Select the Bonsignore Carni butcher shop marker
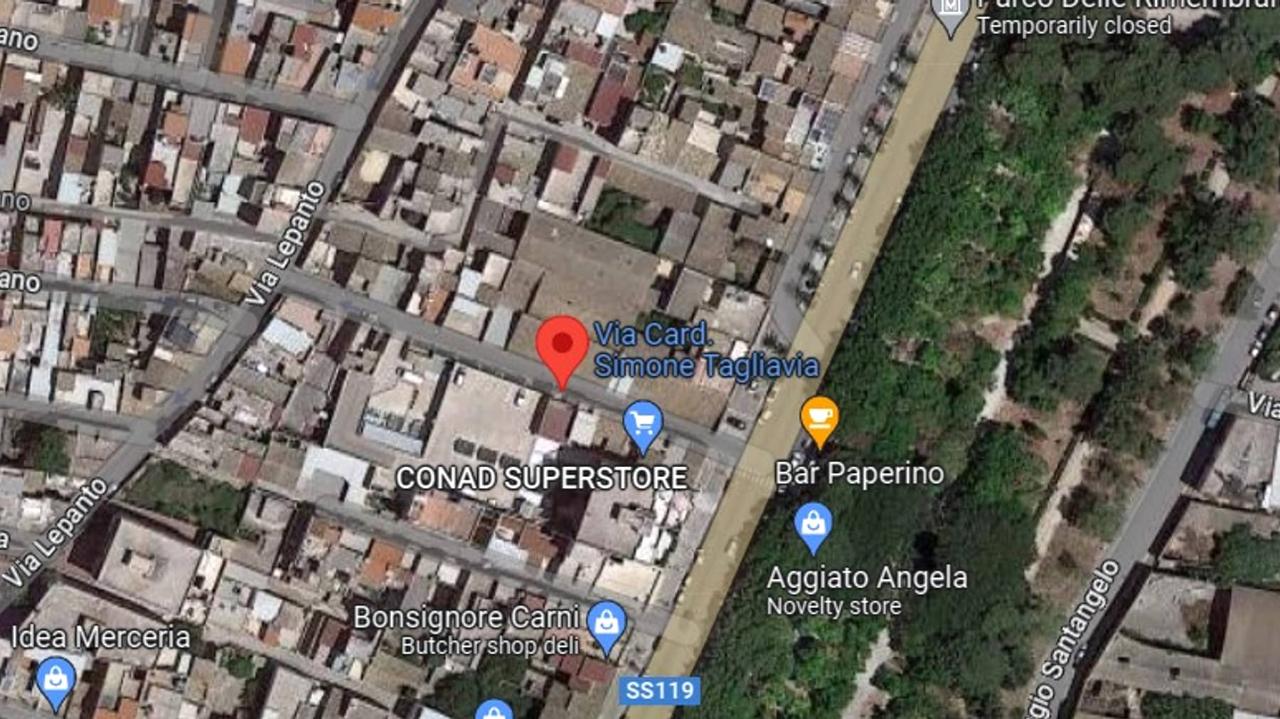Viewport: 1280px width, 719px height. [x=606, y=624]
